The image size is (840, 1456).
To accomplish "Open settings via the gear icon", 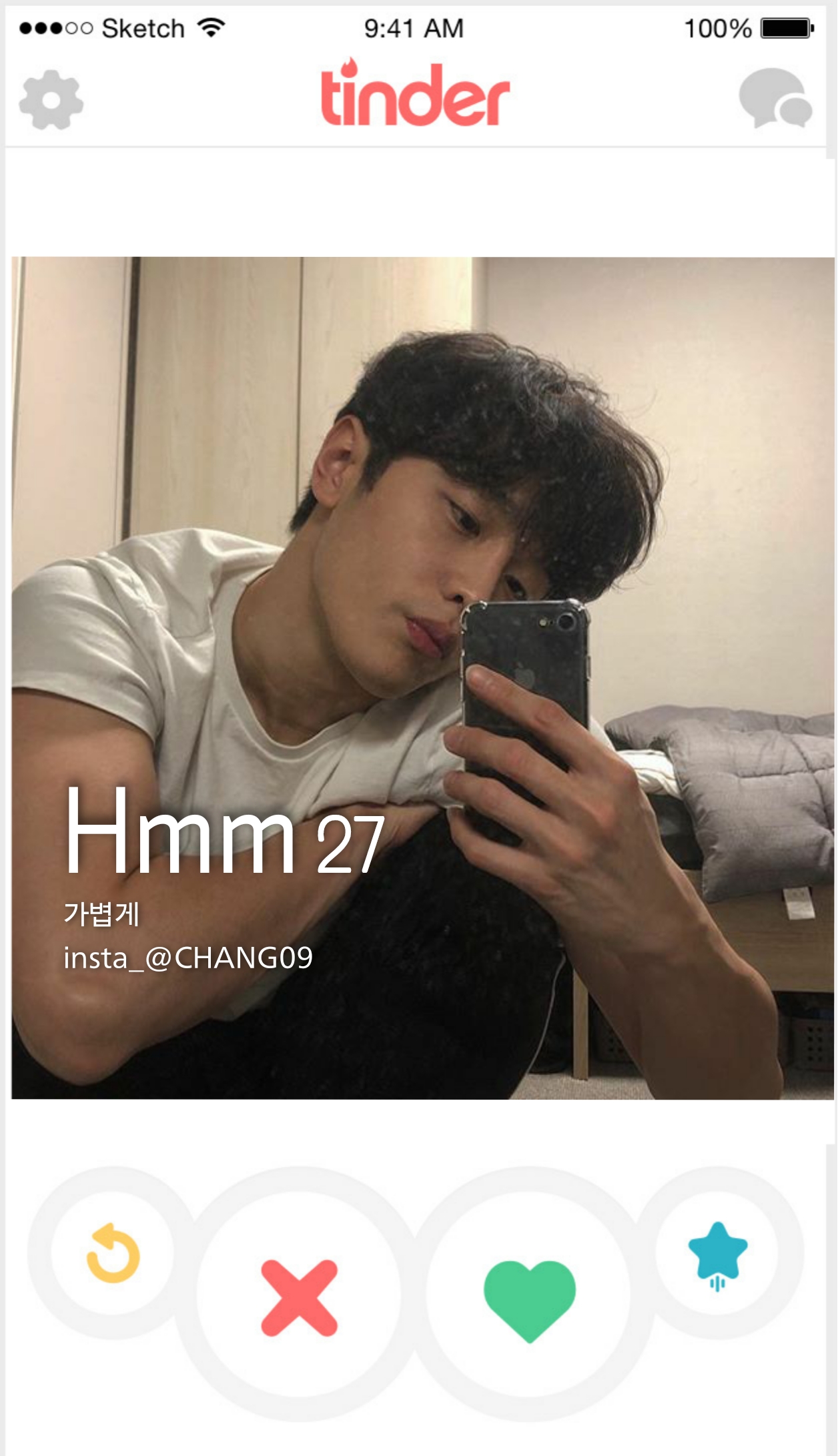I will [x=51, y=100].
